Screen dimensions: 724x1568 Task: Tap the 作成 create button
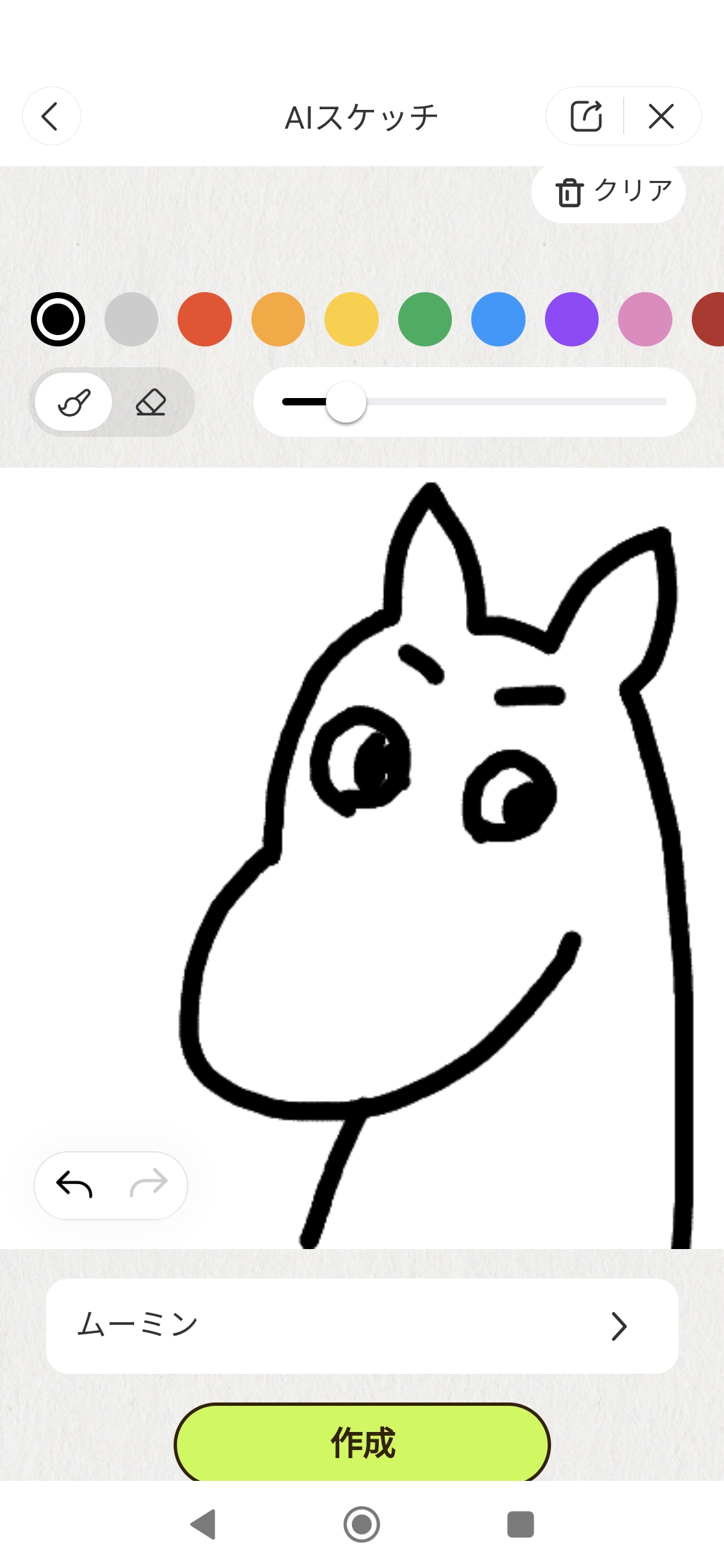coord(362,1442)
